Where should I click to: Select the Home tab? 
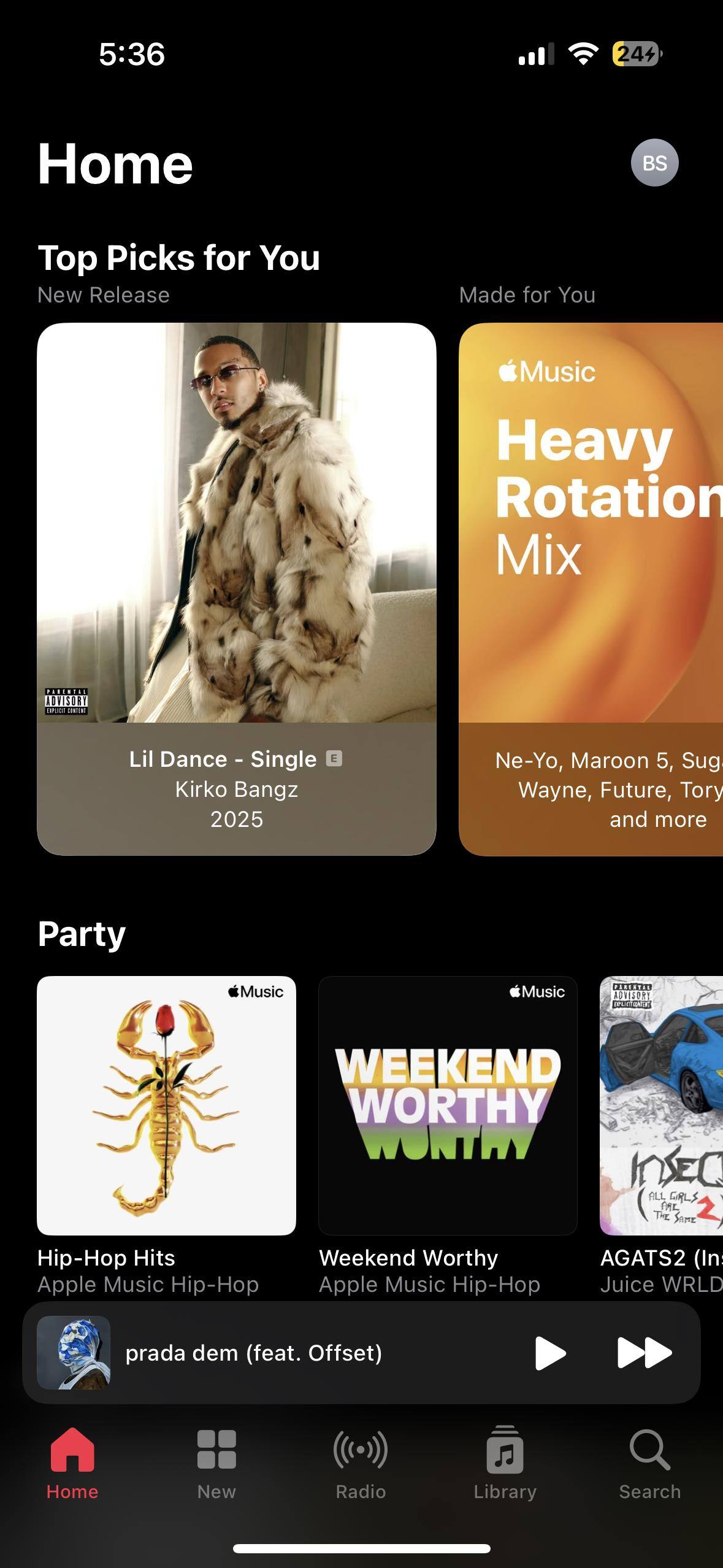tap(72, 1462)
